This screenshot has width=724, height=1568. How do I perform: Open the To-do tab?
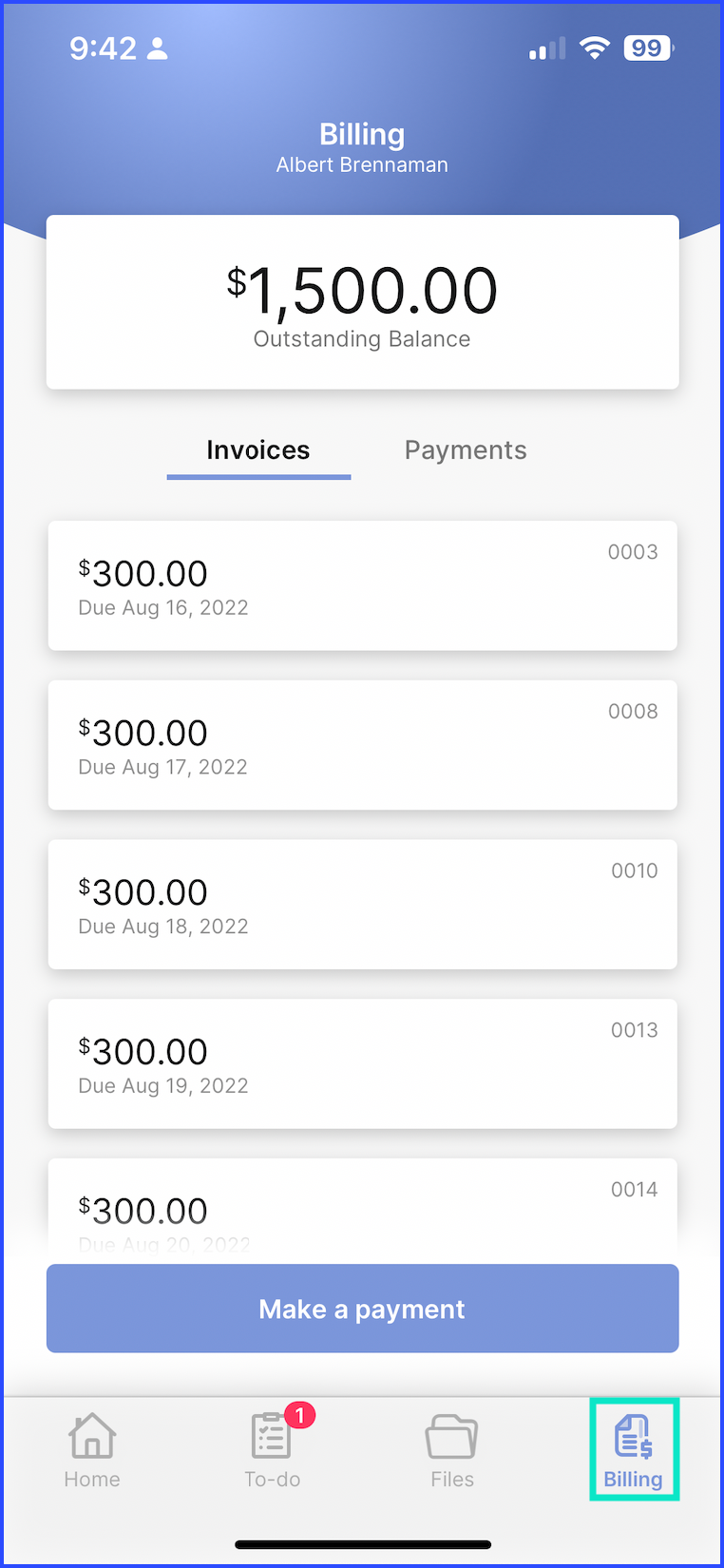click(x=273, y=1450)
